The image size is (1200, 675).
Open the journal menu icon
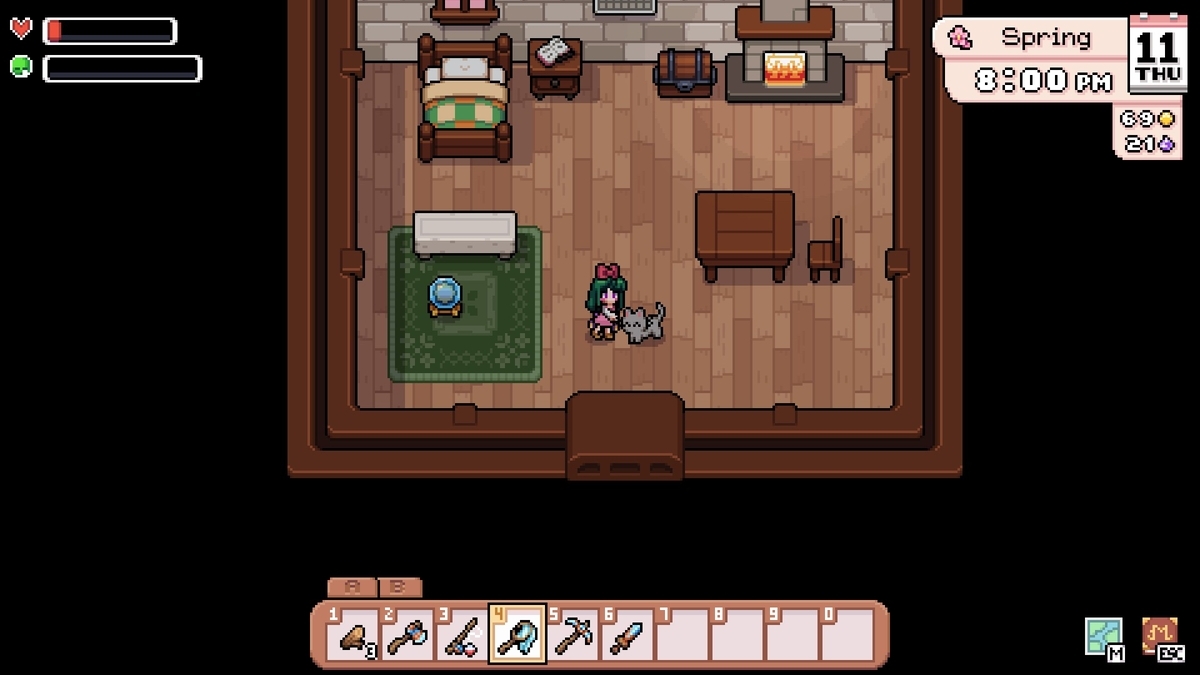pos(1159,637)
